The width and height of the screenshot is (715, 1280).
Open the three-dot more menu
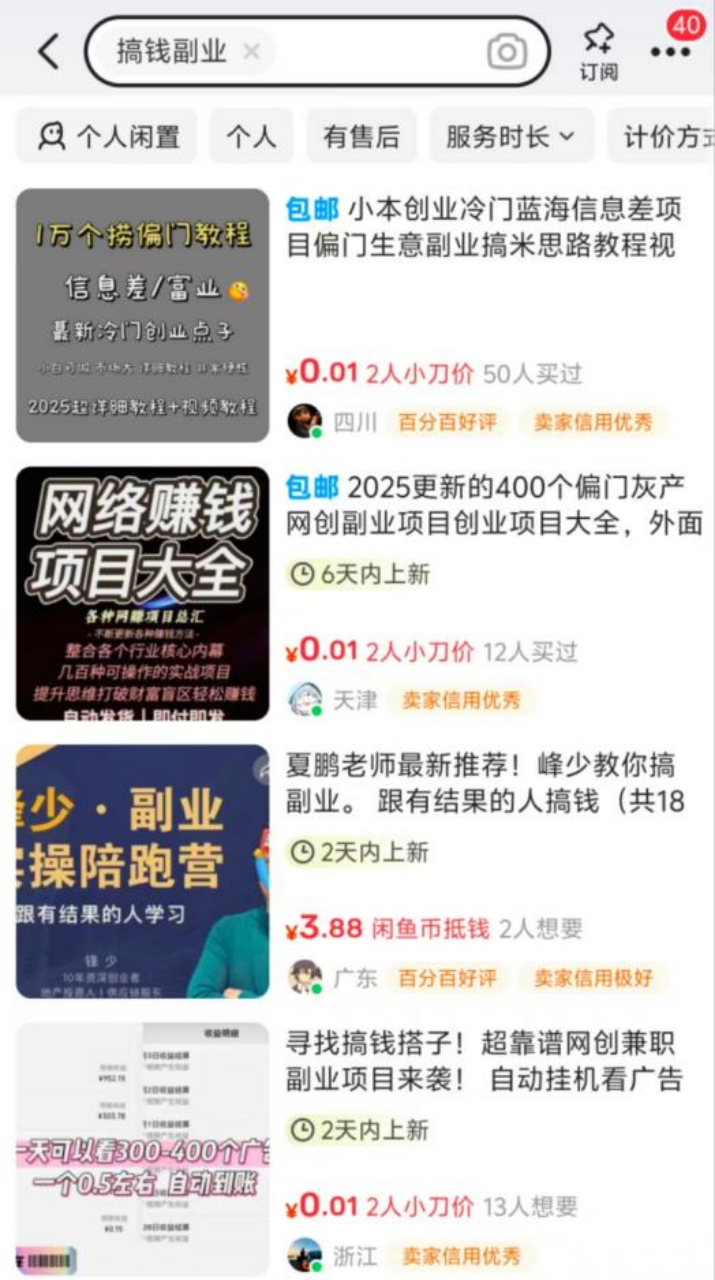click(x=669, y=52)
